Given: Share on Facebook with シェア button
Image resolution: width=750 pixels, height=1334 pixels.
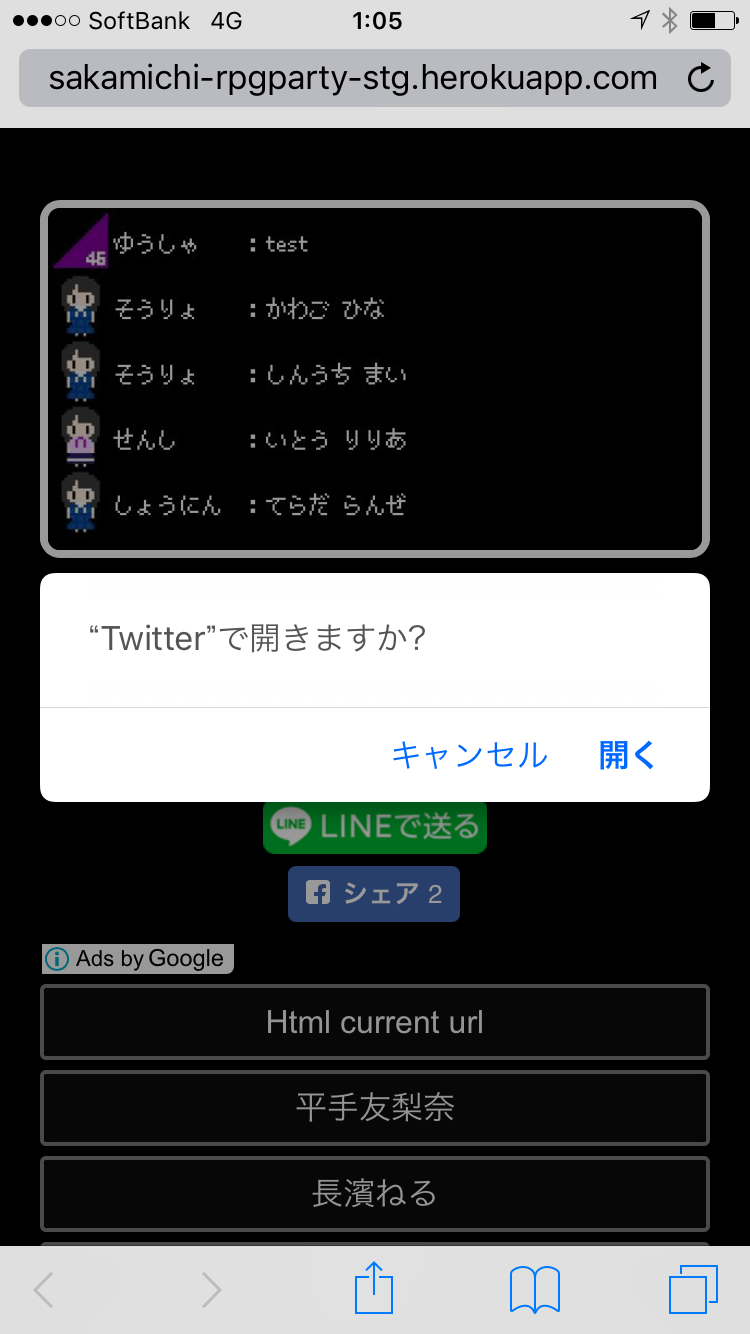Looking at the screenshot, I should [x=374, y=893].
